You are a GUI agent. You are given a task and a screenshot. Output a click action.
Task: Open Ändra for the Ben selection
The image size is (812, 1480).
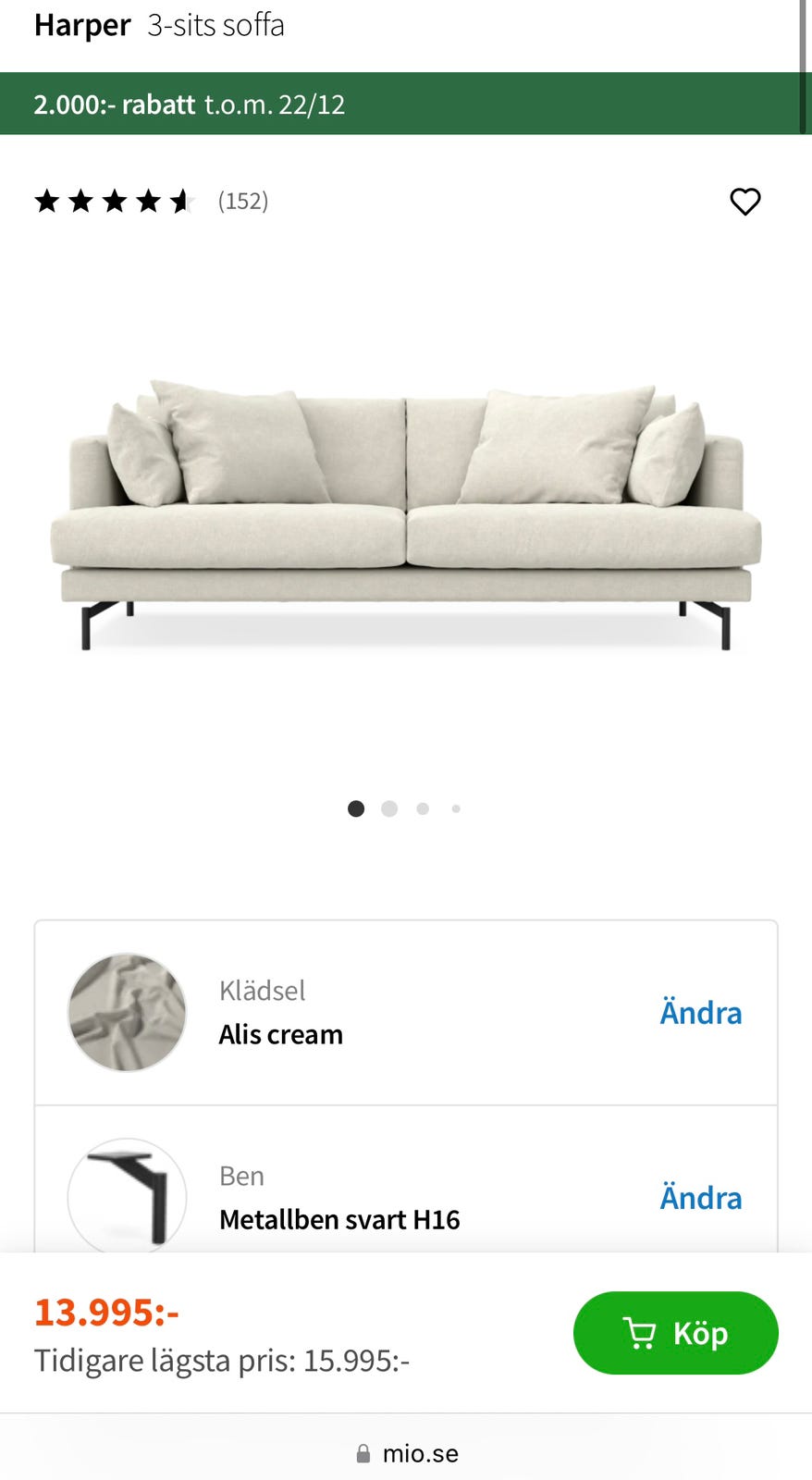pyautogui.click(x=700, y=1198)
